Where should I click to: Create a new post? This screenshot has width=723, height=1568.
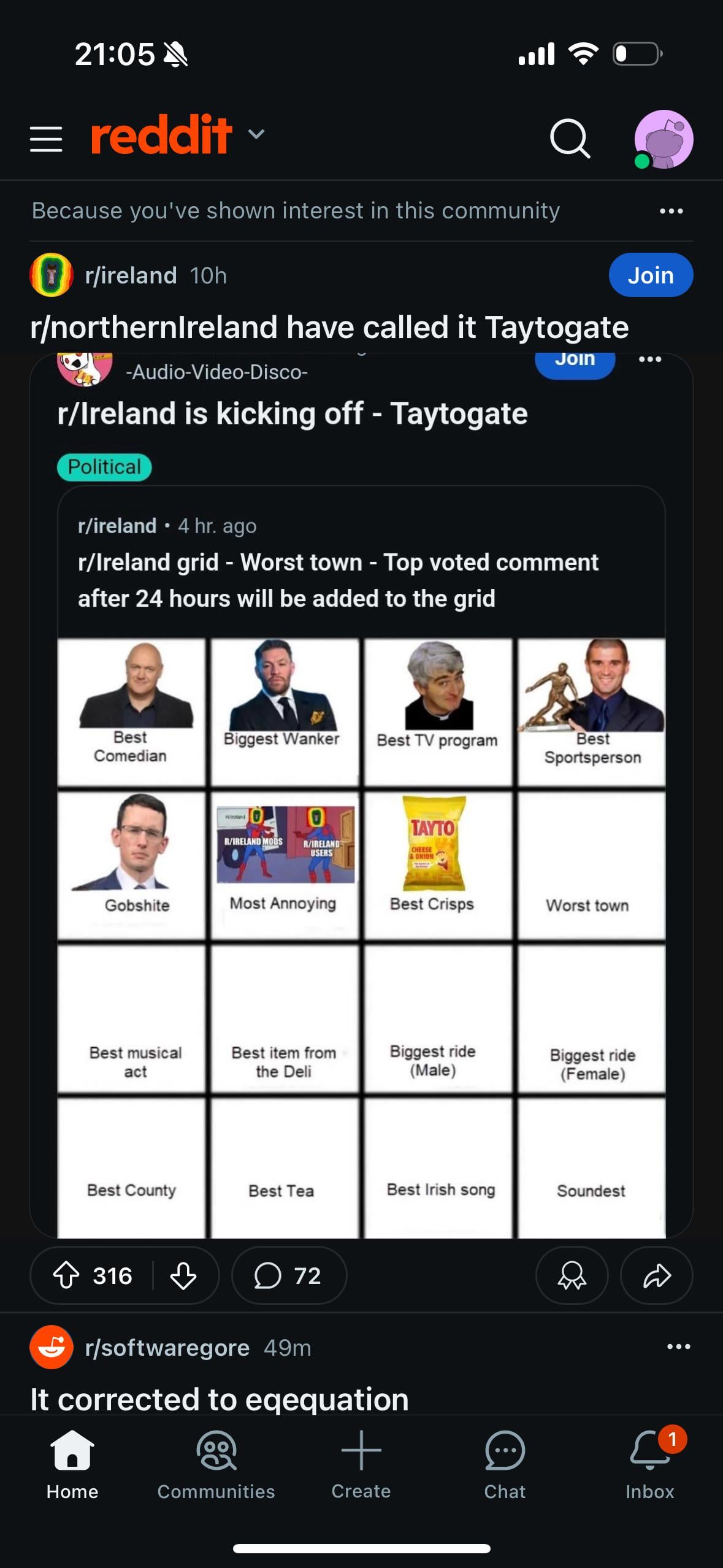(361, 1466)
